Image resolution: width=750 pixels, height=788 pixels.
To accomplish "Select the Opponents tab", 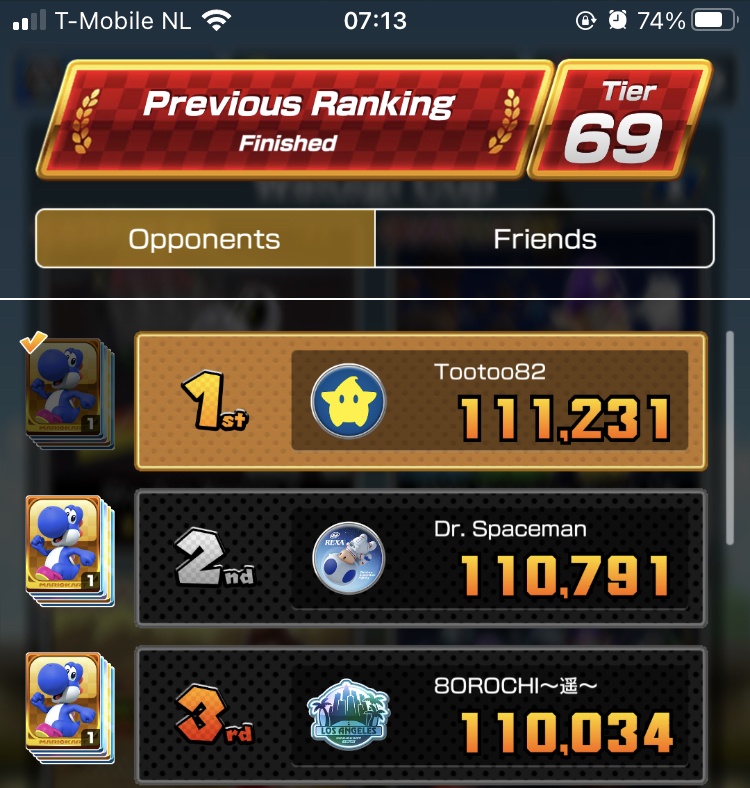I will click(205, 239).
